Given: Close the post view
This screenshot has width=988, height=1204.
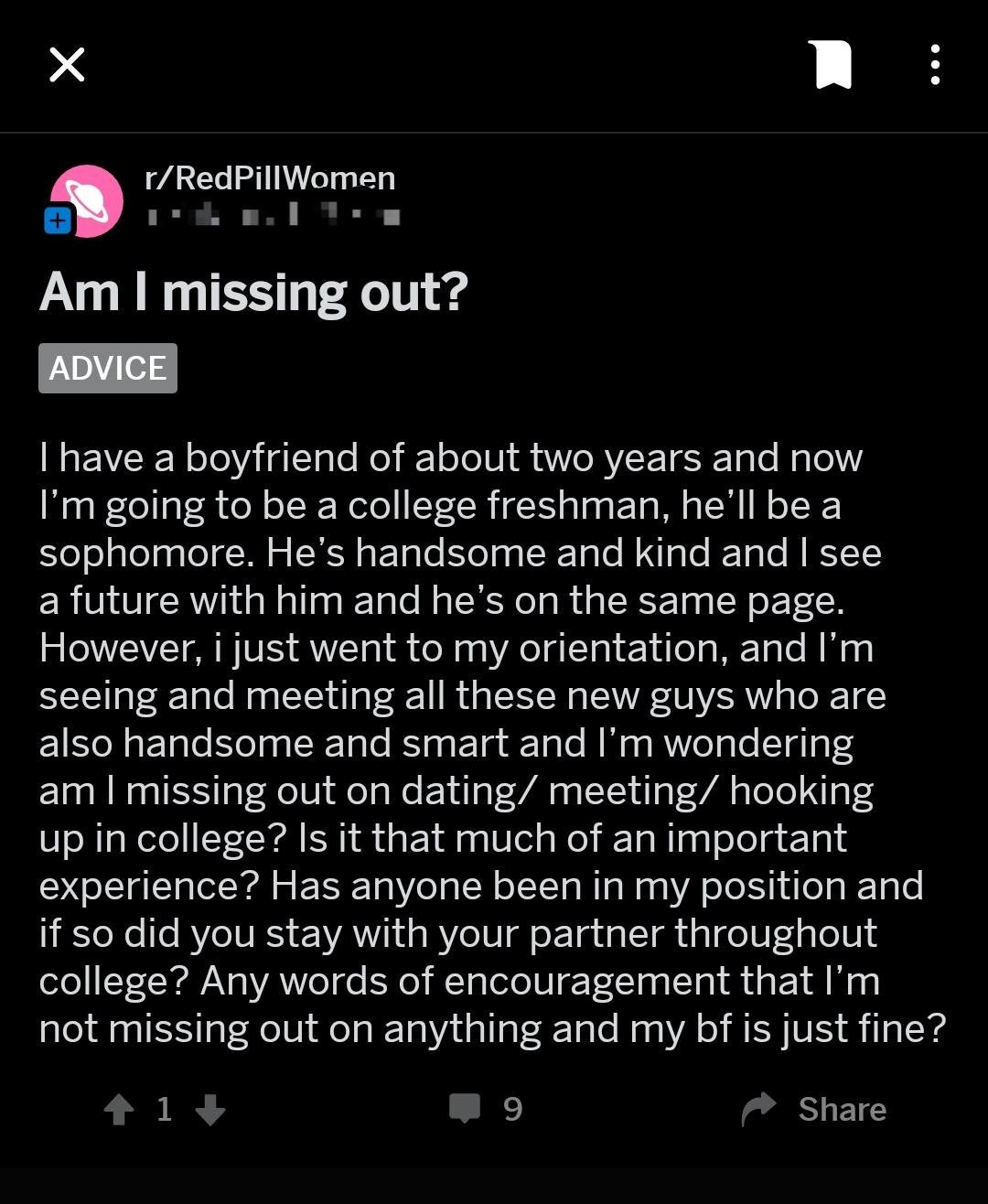Looking at the screenshot, I should pyautogui.click(x=67, y=65).
